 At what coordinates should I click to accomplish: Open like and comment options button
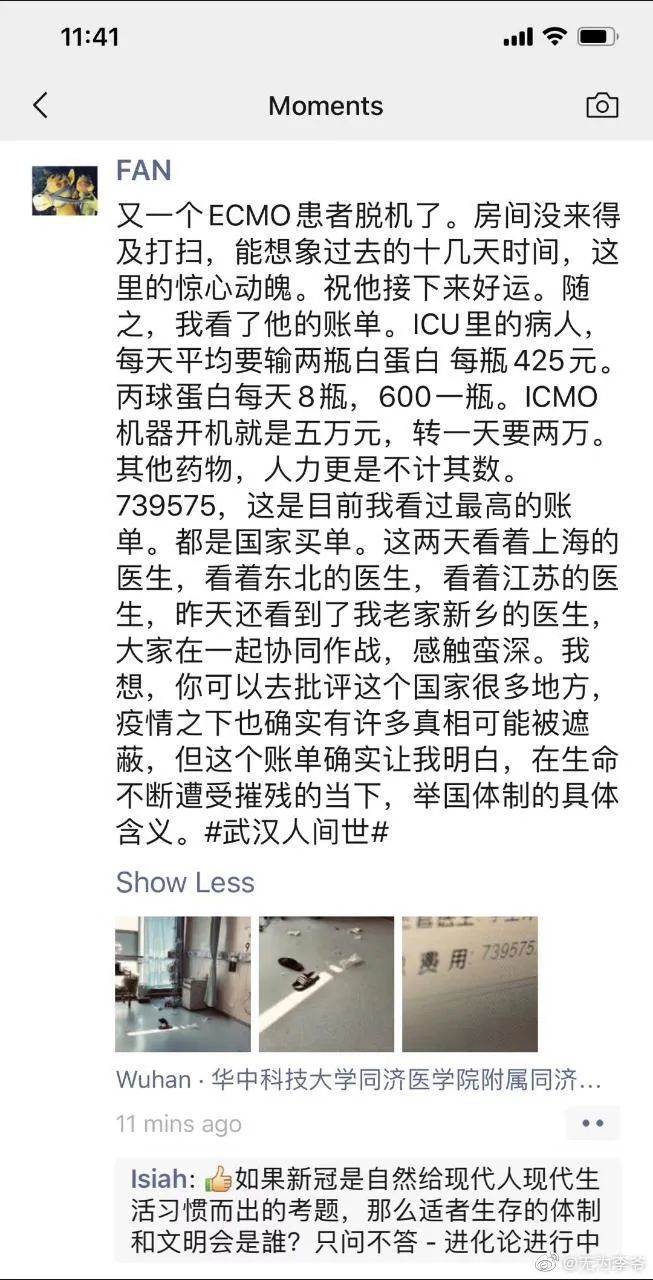point(593,1123)
